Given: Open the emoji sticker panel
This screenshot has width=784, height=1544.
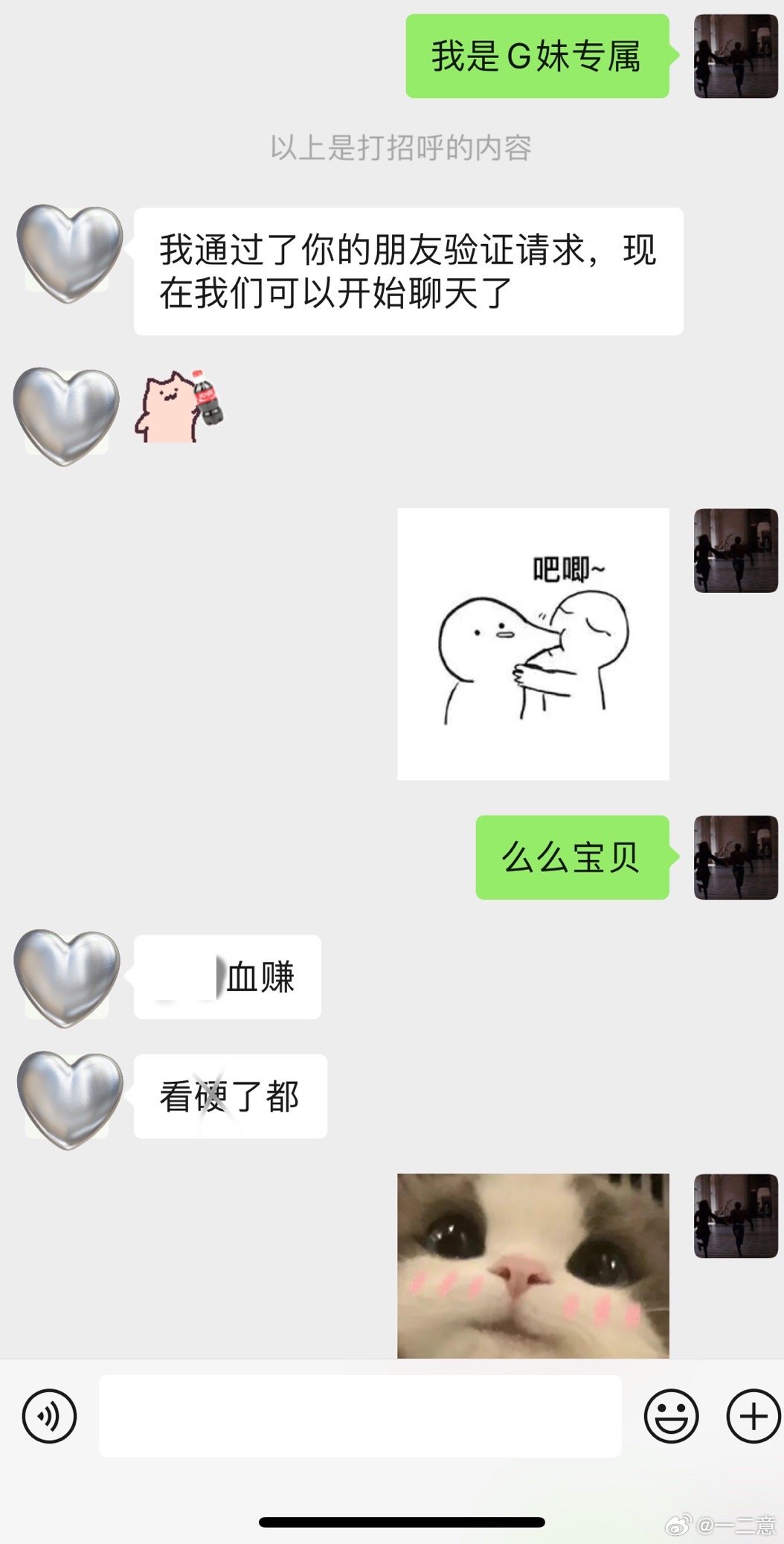Looking at the screenshot, I should (670, 1415).
